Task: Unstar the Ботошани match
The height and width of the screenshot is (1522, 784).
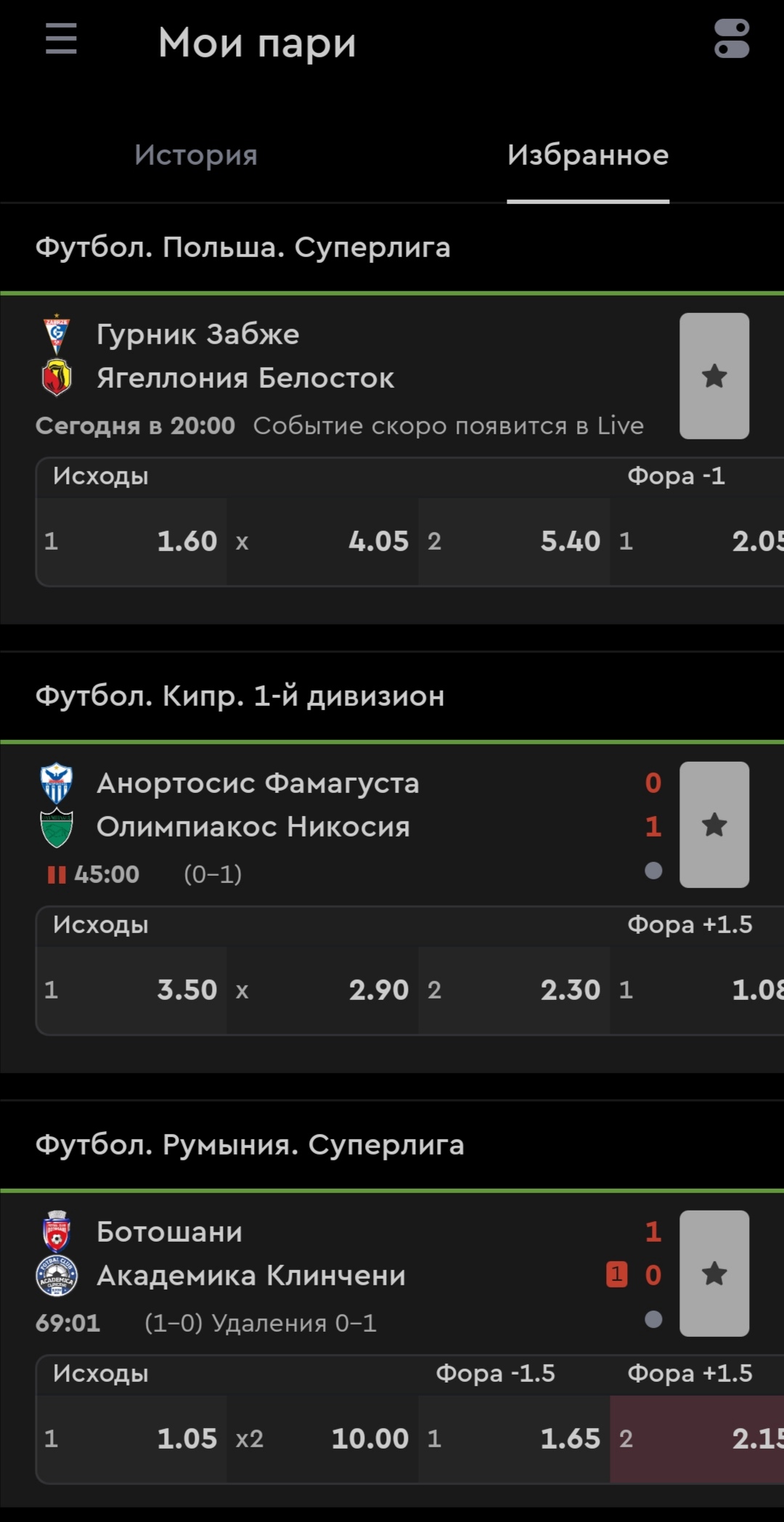Action: click(714, 1274)
